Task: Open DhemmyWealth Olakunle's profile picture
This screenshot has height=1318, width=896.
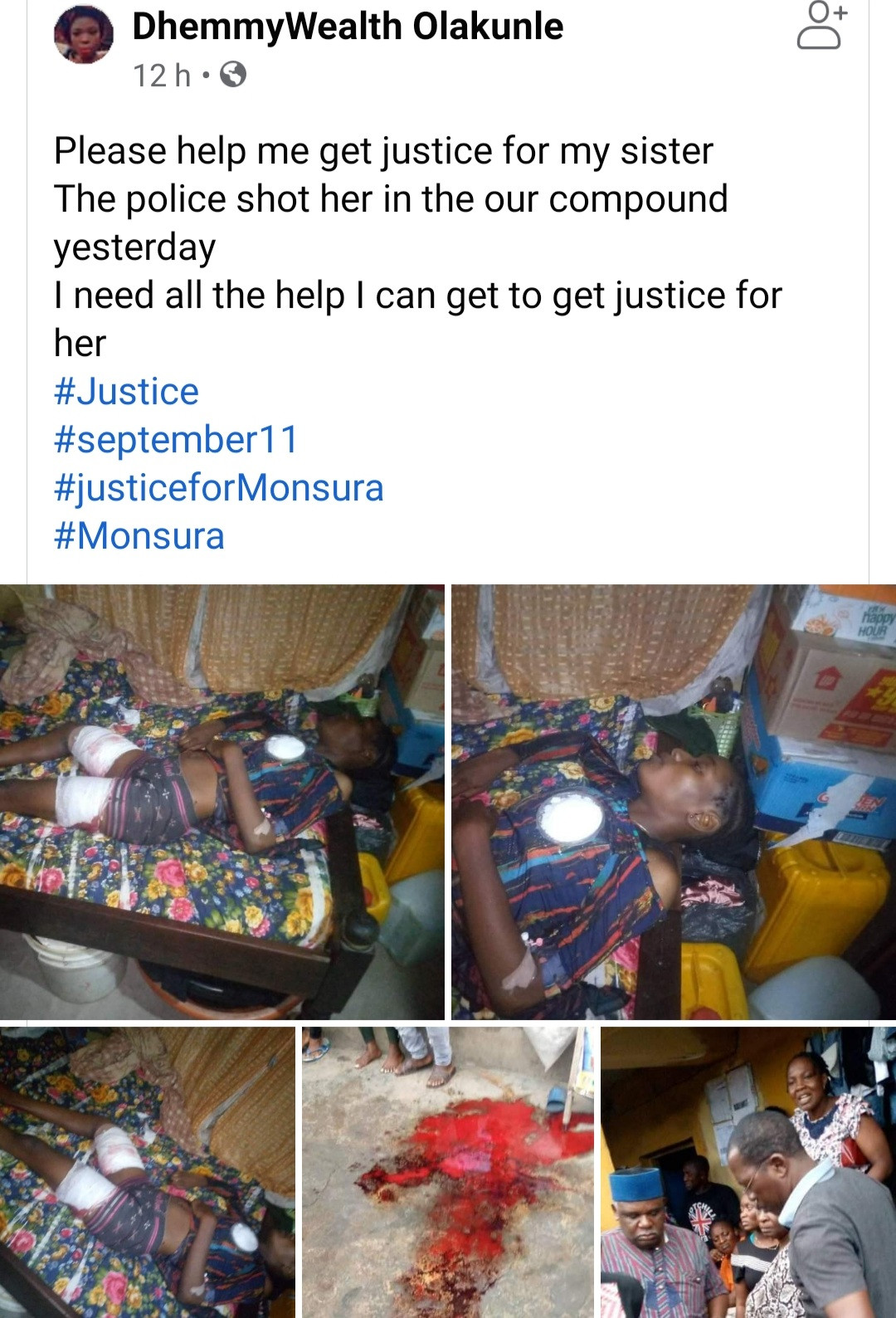Action: tap(83, 35)
